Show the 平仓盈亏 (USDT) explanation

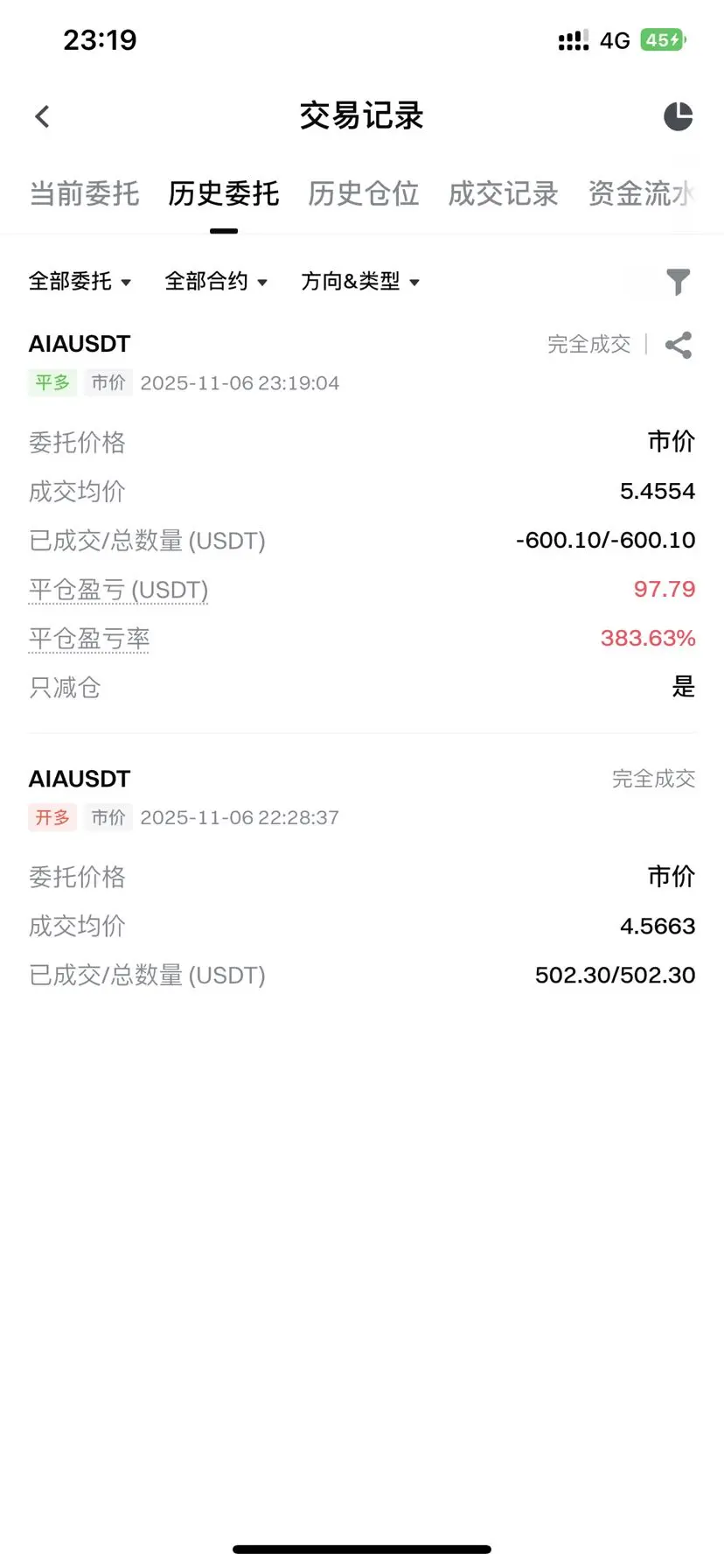coord(118,590)
